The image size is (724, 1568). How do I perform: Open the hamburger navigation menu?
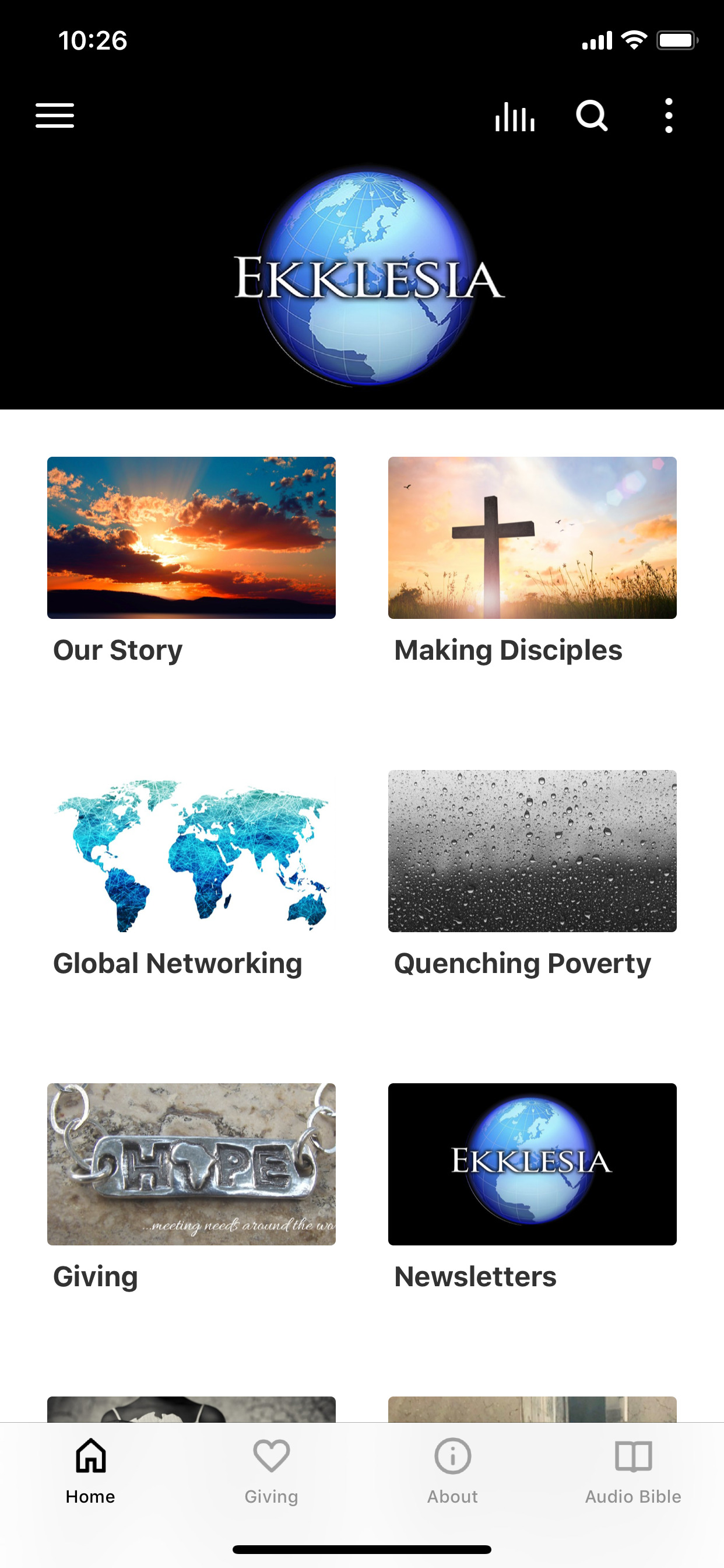(x=54, y=116)
